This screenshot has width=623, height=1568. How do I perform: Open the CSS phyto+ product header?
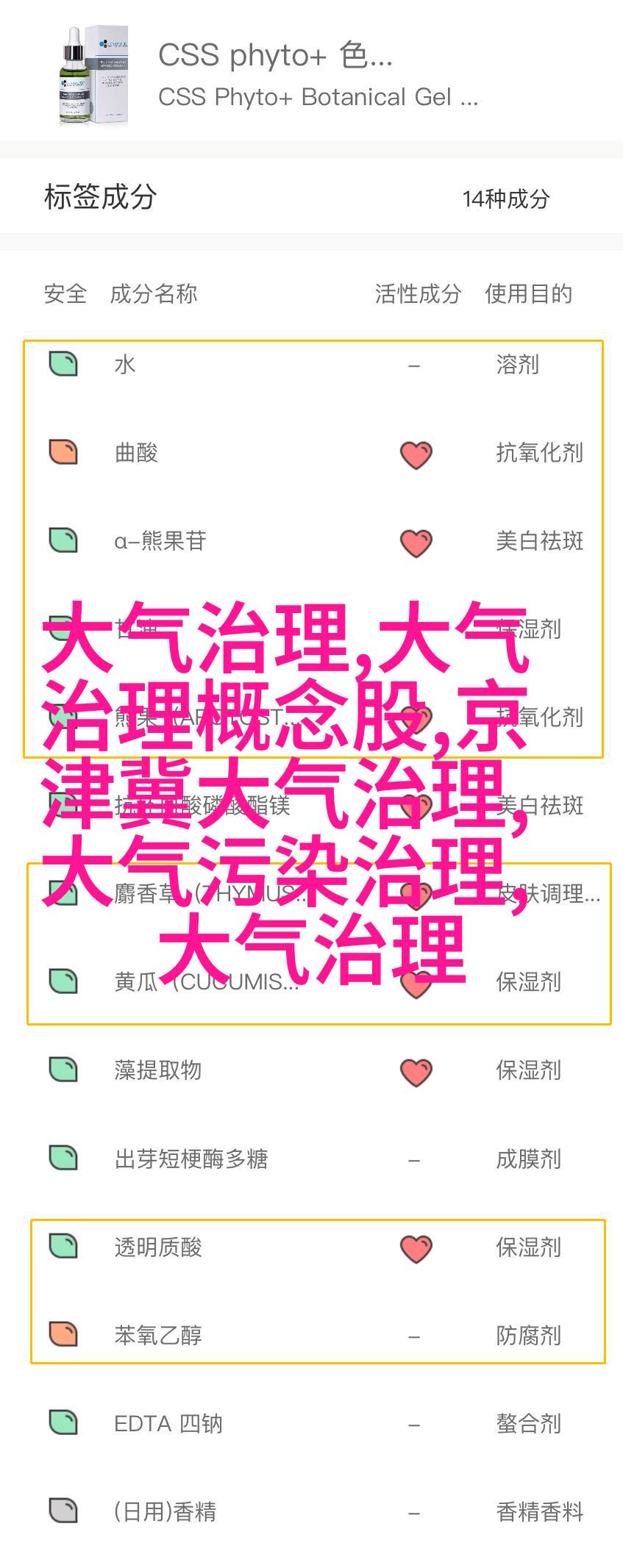pyautogui.click(x=311, y=74)
